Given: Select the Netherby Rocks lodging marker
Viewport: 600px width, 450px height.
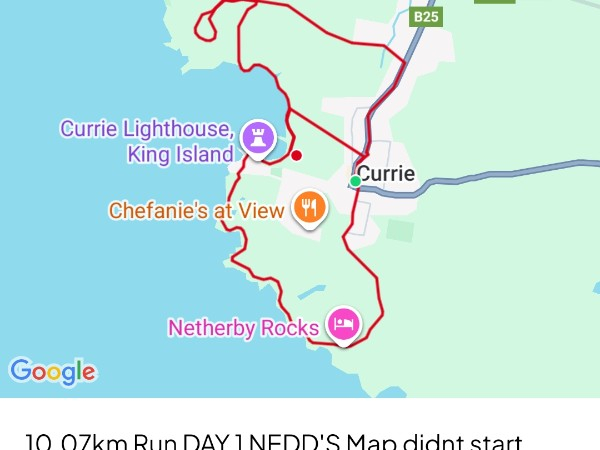Looking at the screenshot, I should click(x=344, y=323).
